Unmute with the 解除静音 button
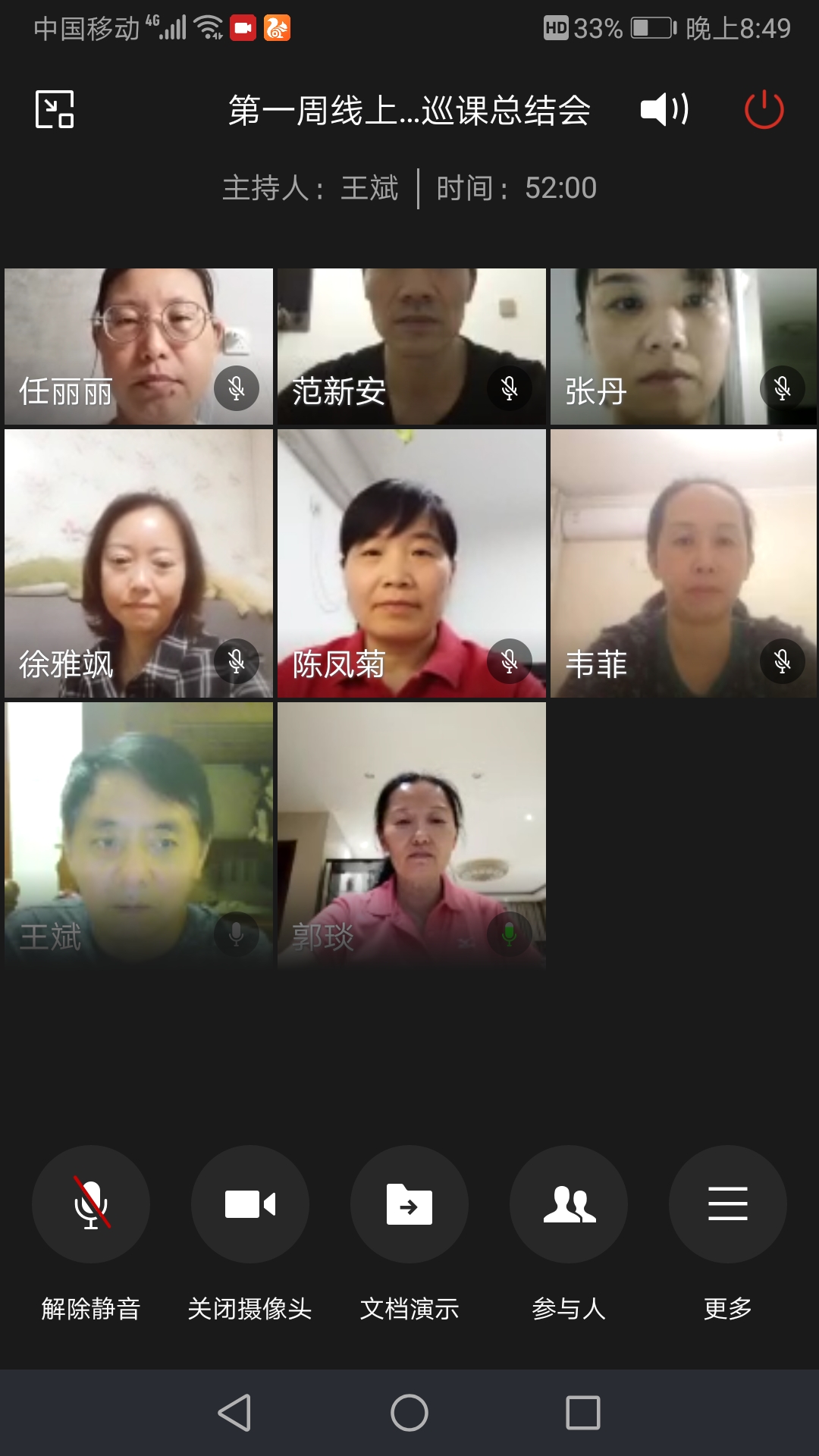The height and width of the screenshot is (1456, 819). point(91,1204)
